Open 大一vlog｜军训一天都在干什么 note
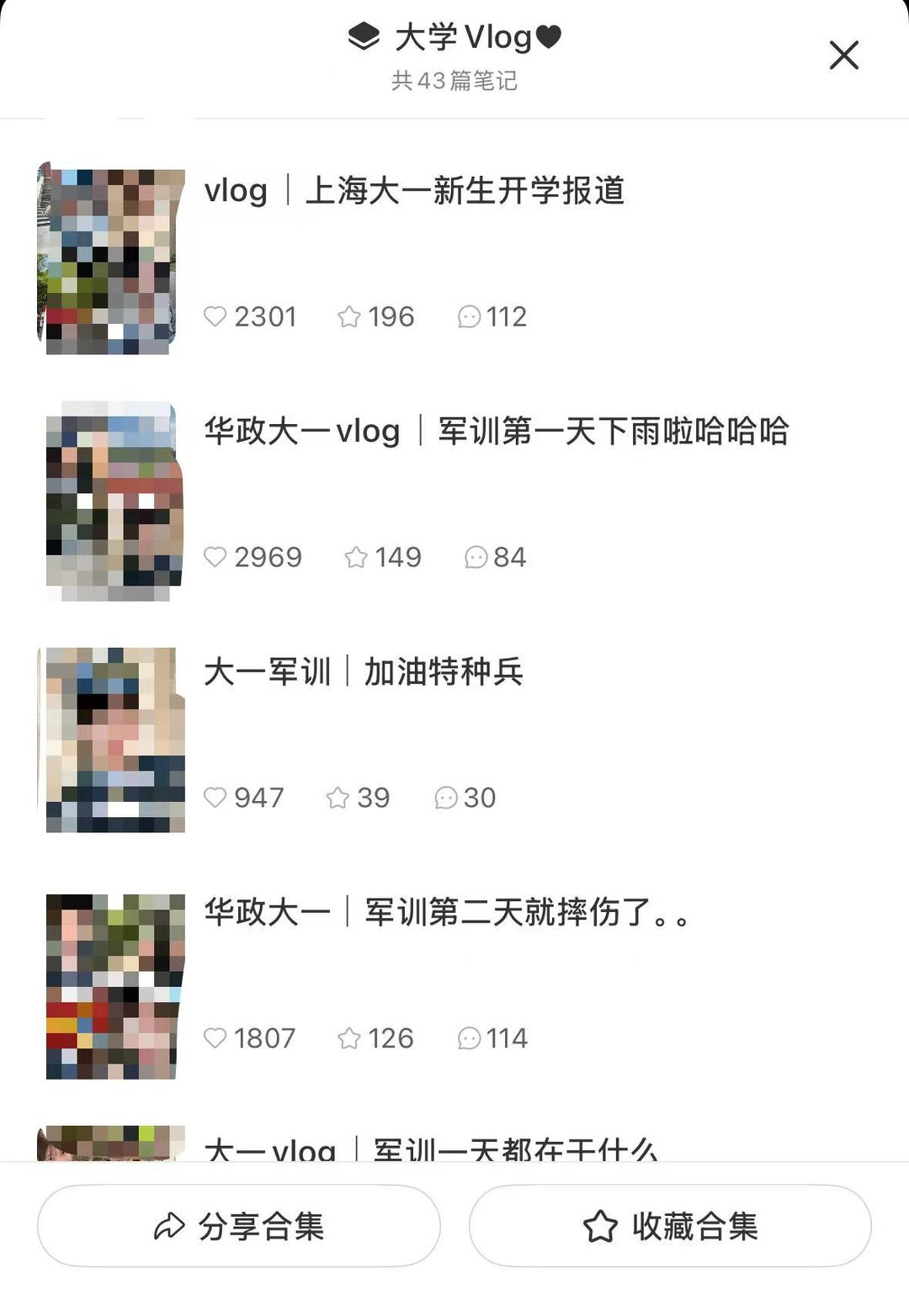This screenshot has width=909, height=1316. point(430,1147)
